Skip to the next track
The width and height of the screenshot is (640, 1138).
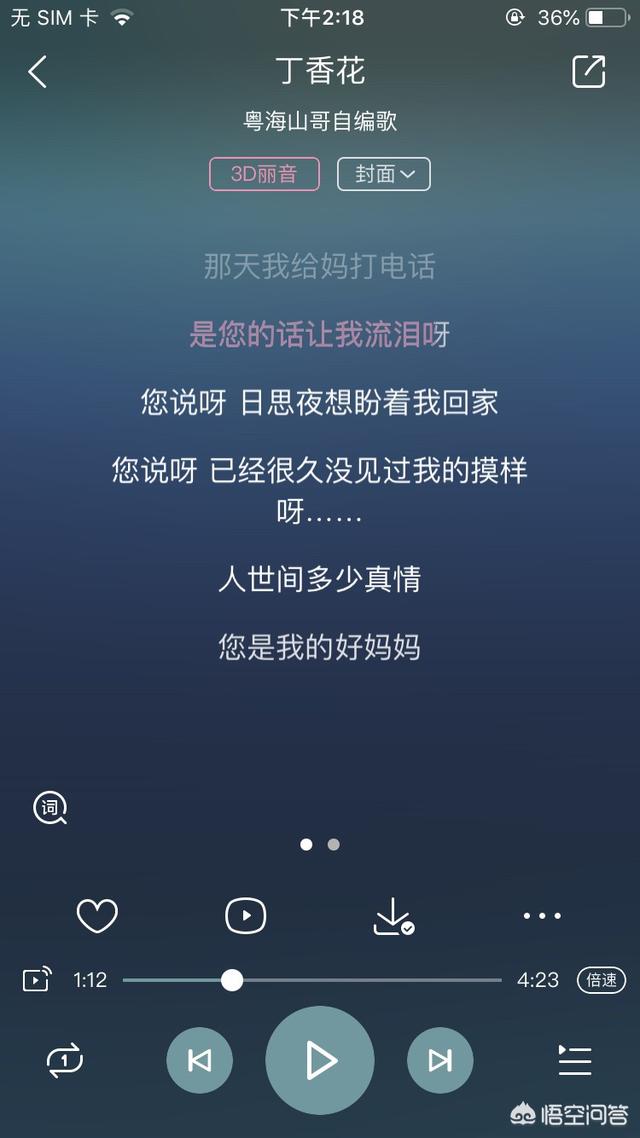click(440, 1060)
